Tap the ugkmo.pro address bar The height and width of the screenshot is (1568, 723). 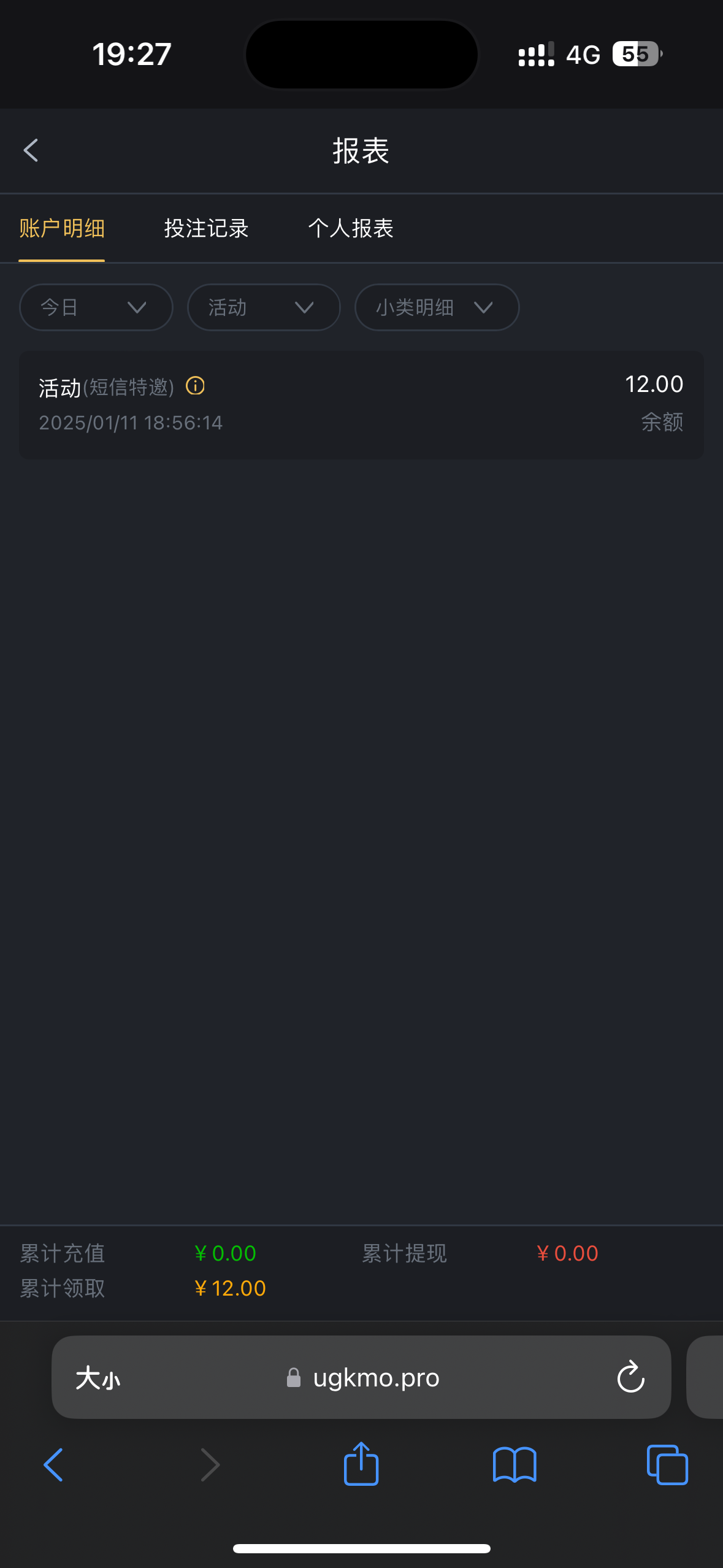[361, 1377]
